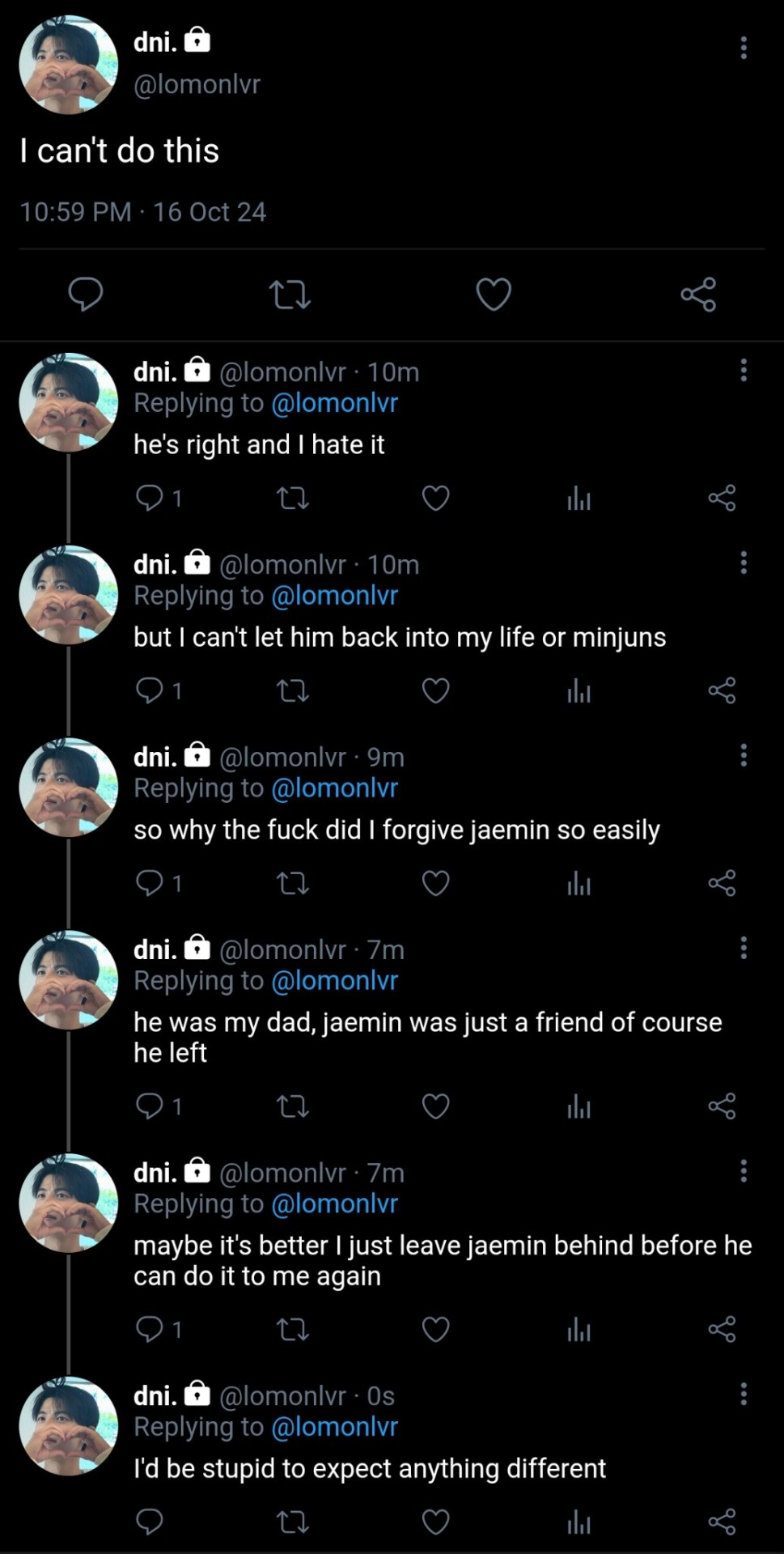Viewport: 784px width, 1554px height.
Task: Open overflow menu on "I can't do this" tweet
Action: pyautogui.click(x=743, y=48)
